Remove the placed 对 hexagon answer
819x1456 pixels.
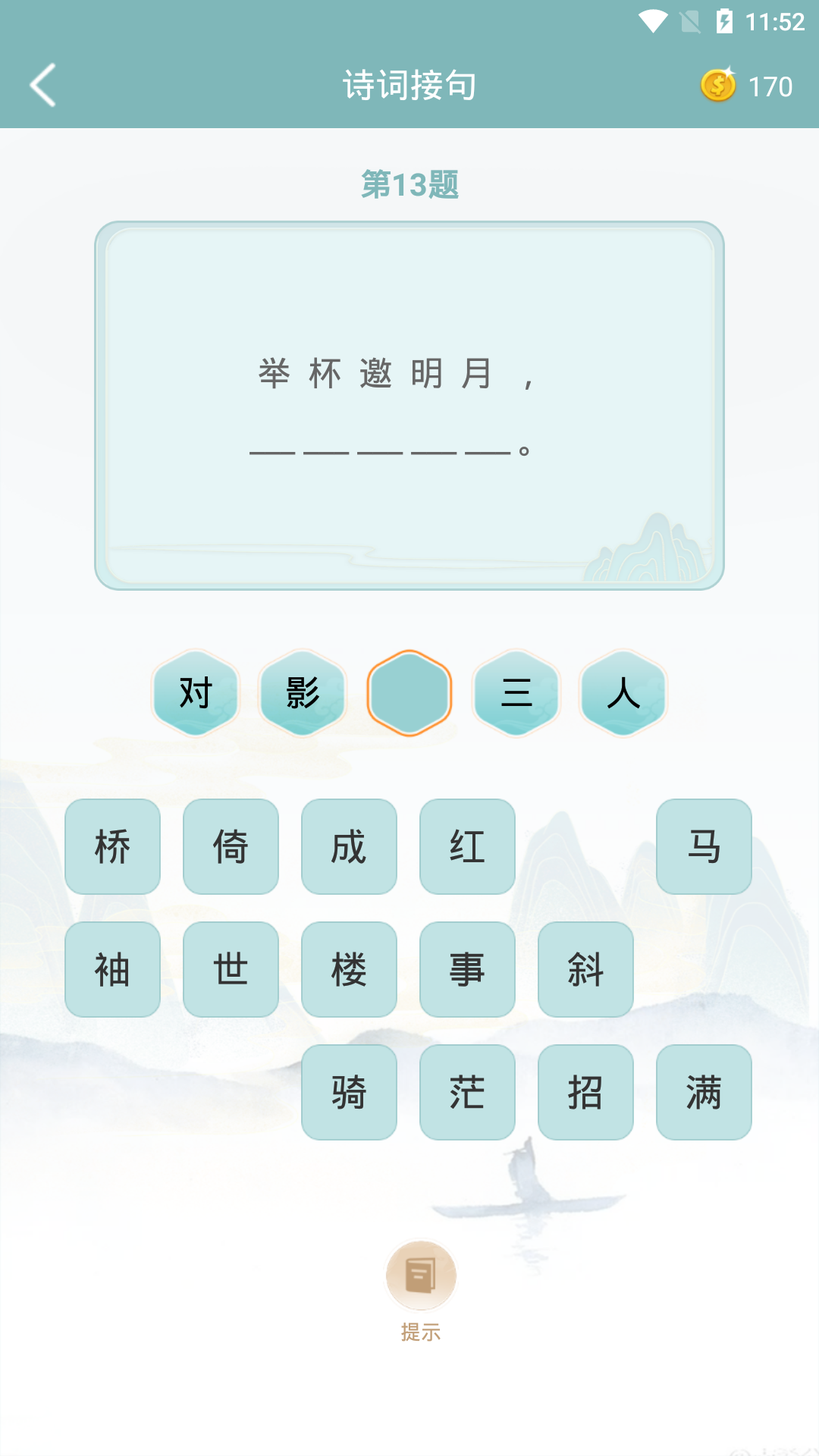[196, 692]
